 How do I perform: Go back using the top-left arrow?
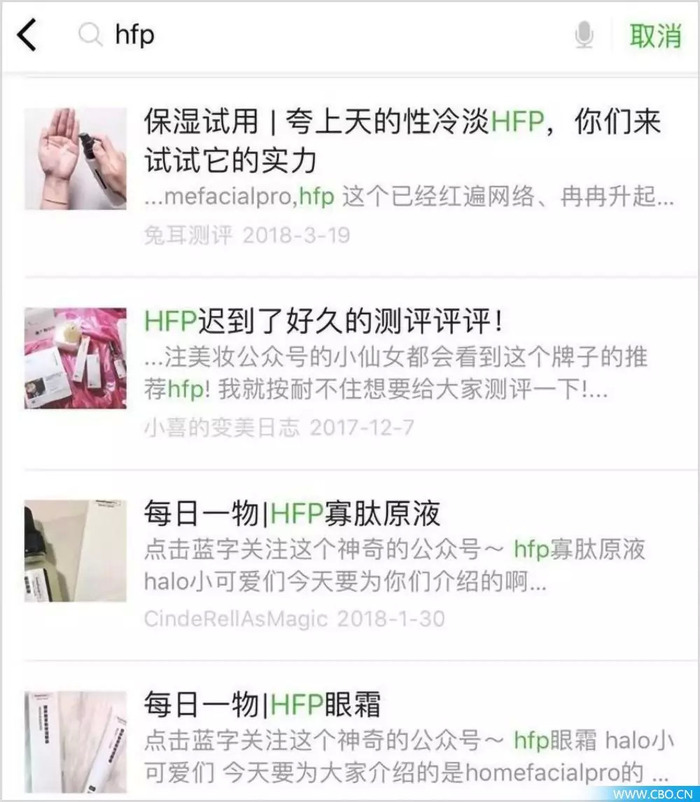[27, 36]
